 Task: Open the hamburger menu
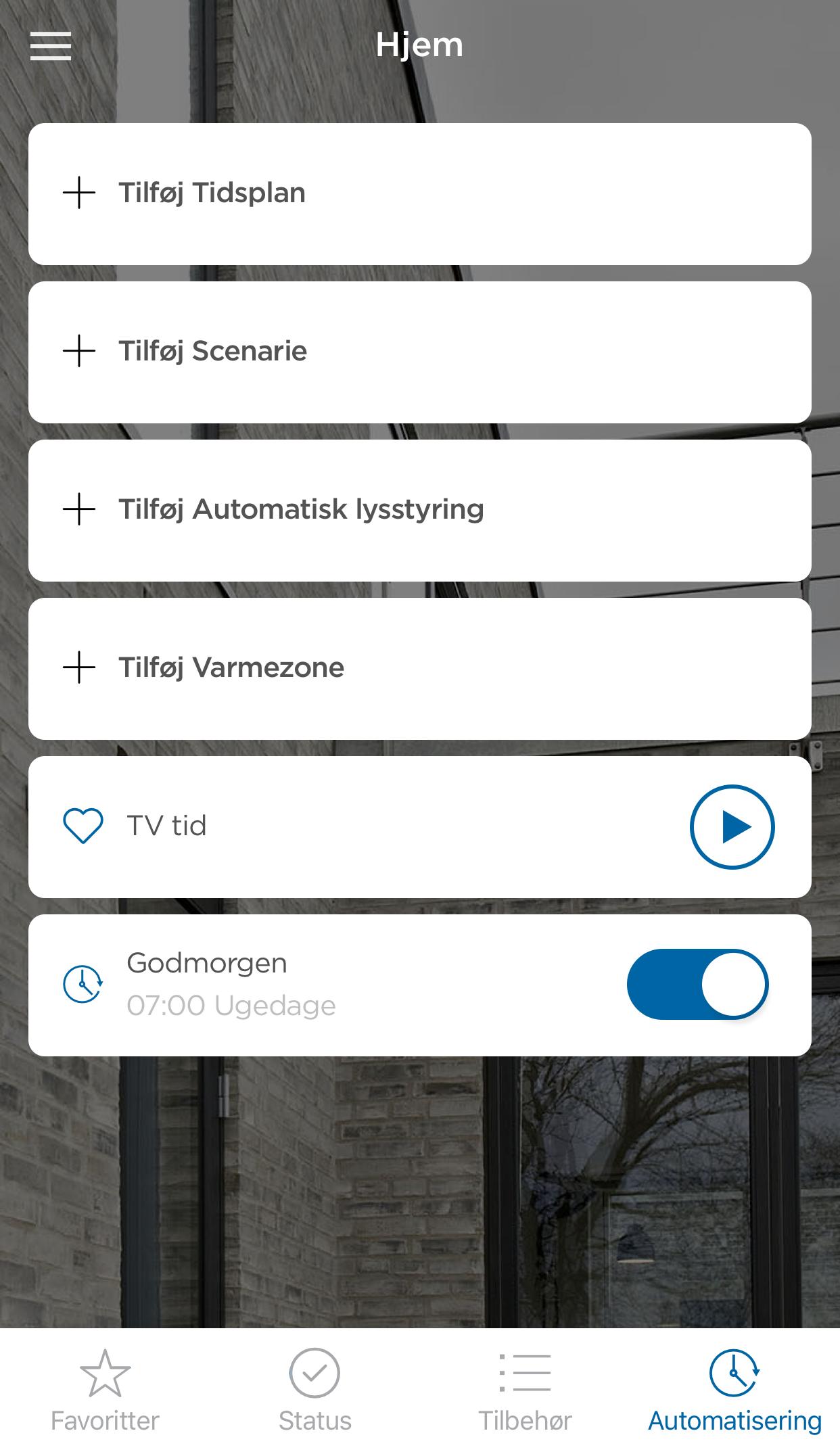pyautogui.click(x=51, y=46)
